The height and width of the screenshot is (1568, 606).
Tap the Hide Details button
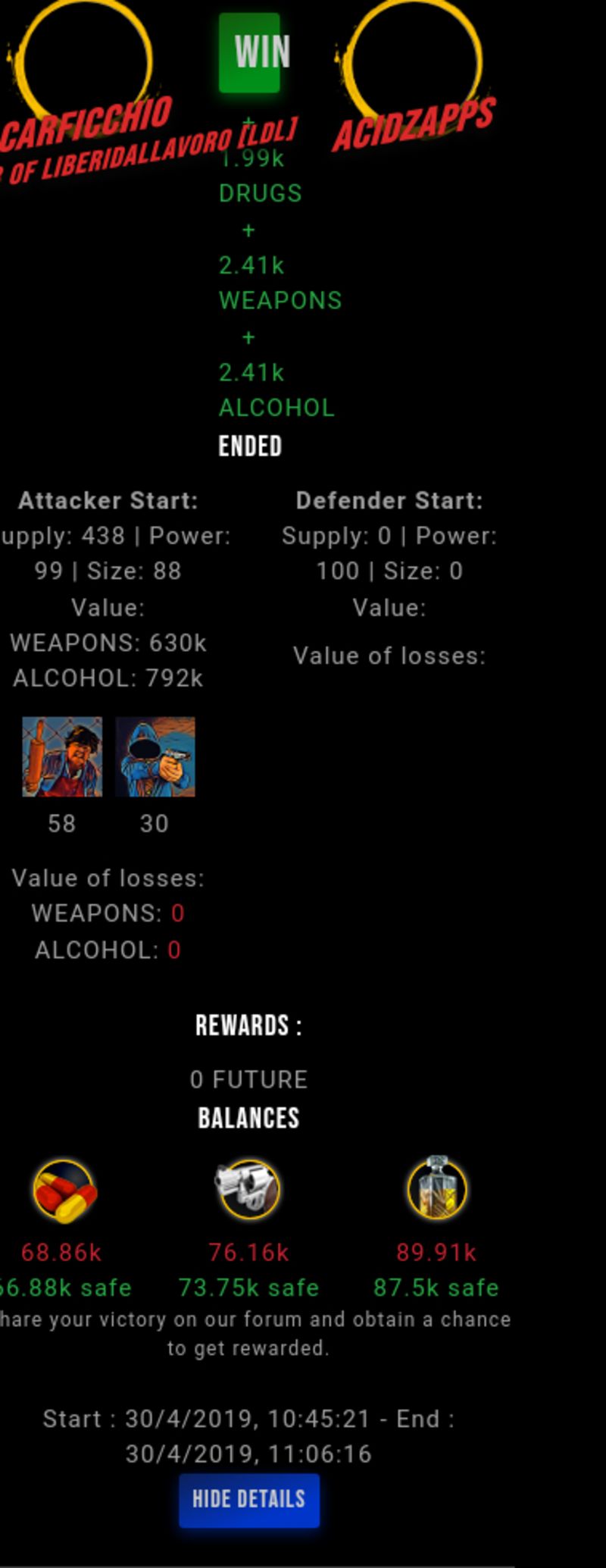click(248, 1500)
